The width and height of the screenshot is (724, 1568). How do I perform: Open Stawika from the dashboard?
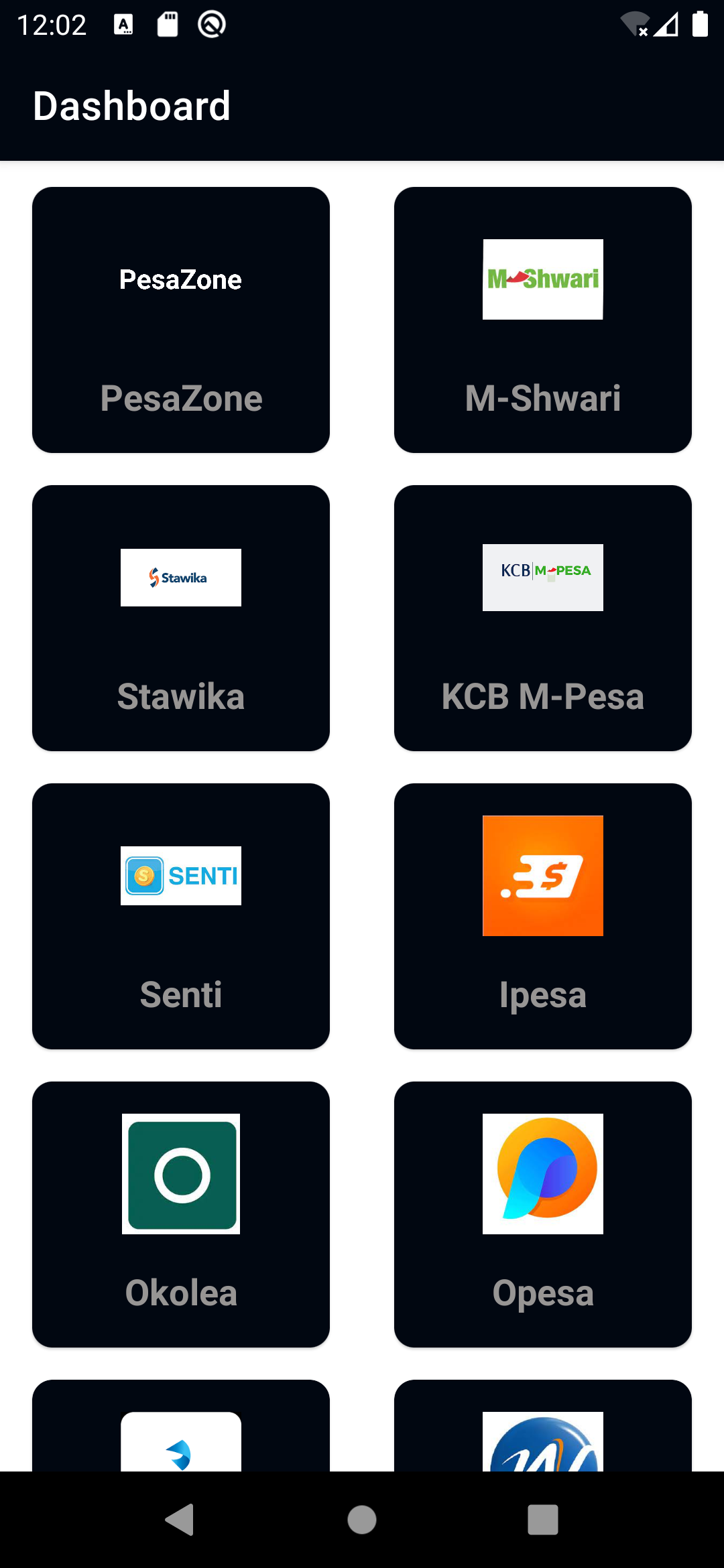(181, 618)
